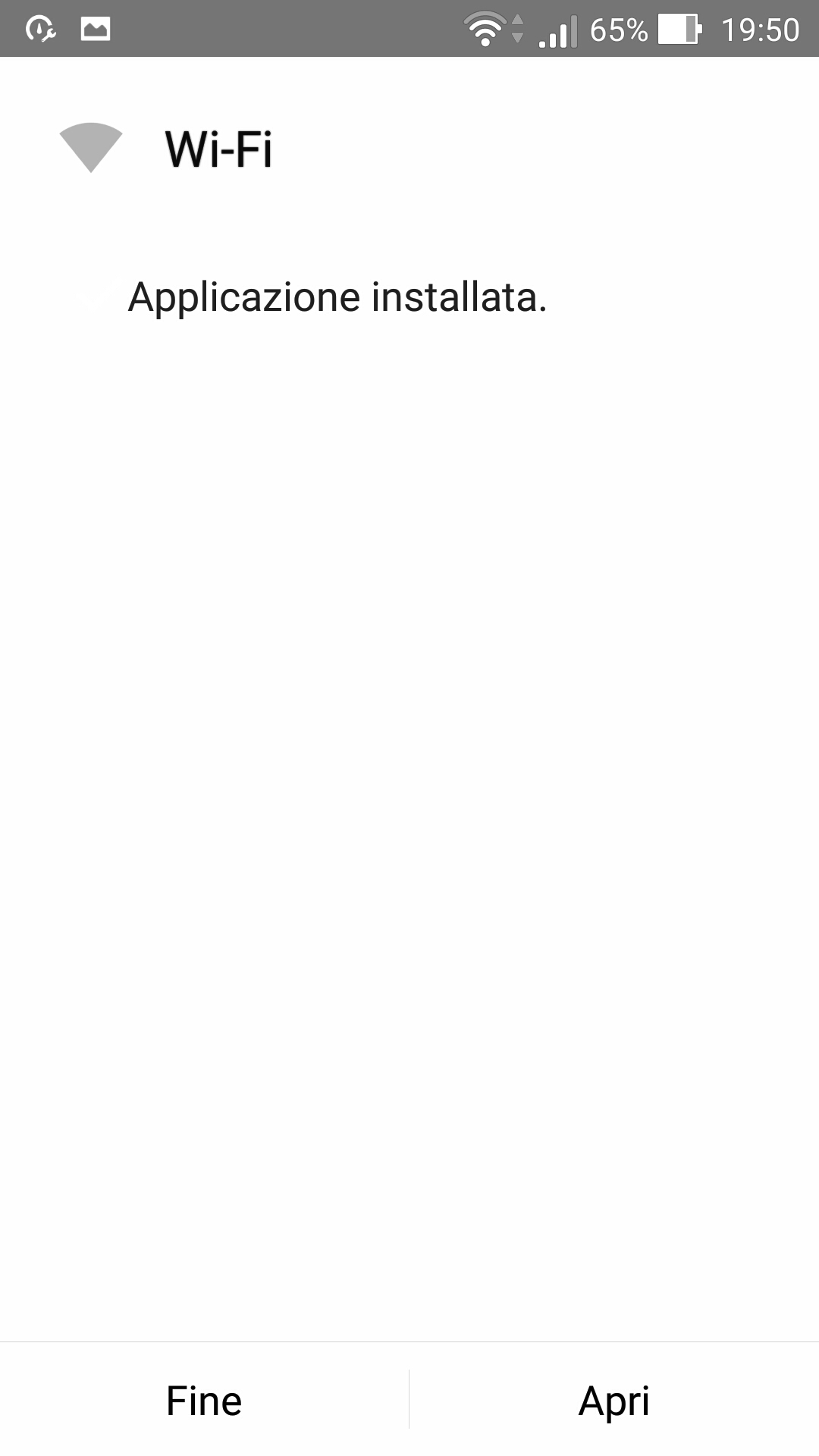Image resolution: width=819 pixels, height=1456 pixels.
Task: Tap Fine to finish installation
Action: (204, 1401)
